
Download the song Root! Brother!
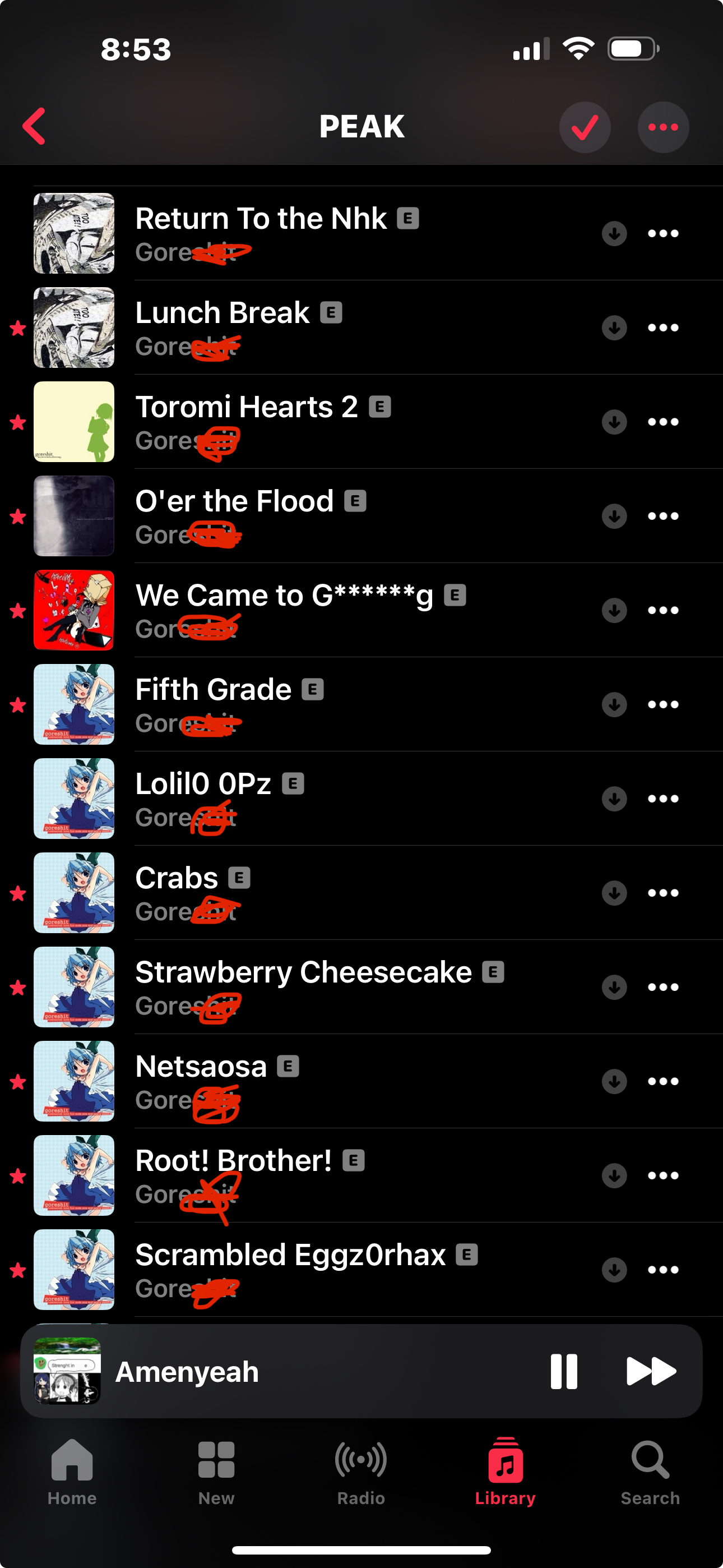[x=614, y=1175]
